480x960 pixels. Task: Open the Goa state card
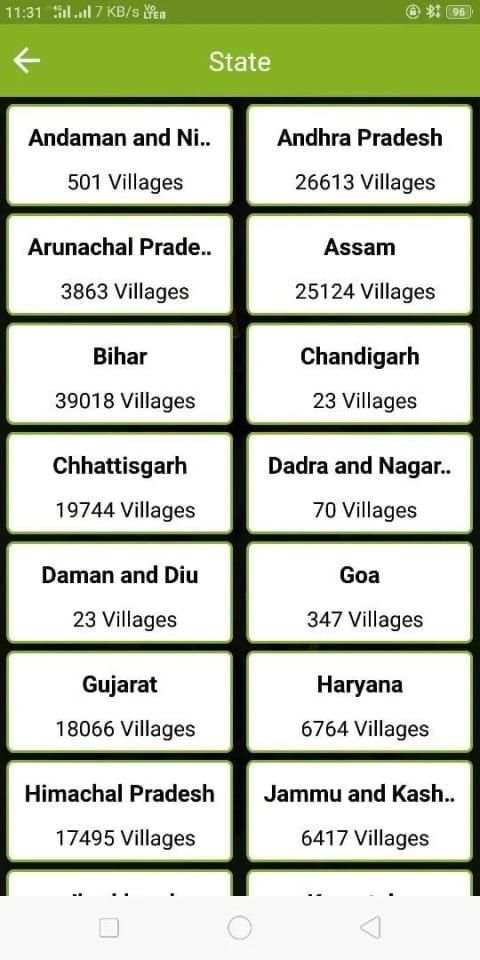(359, 593)
